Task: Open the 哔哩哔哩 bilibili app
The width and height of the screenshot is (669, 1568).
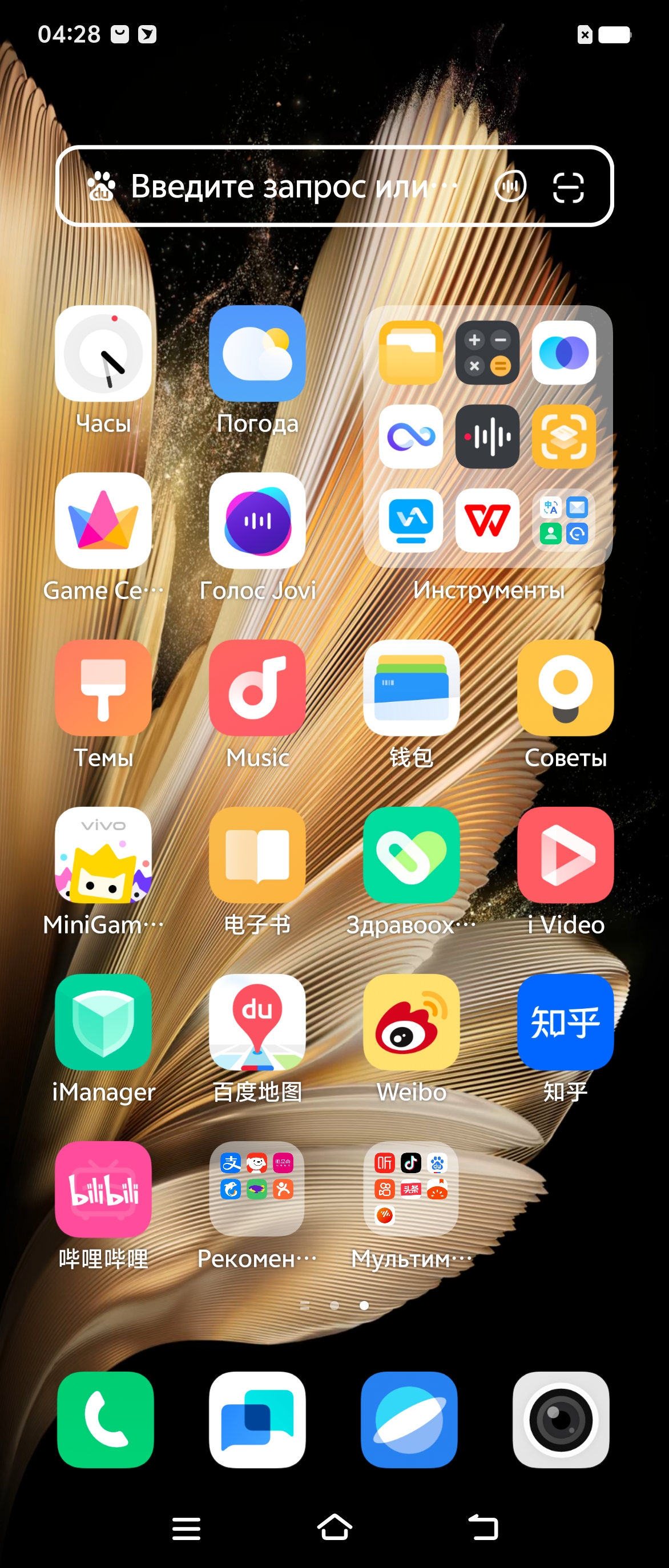Action: (x=103, y=1189)
